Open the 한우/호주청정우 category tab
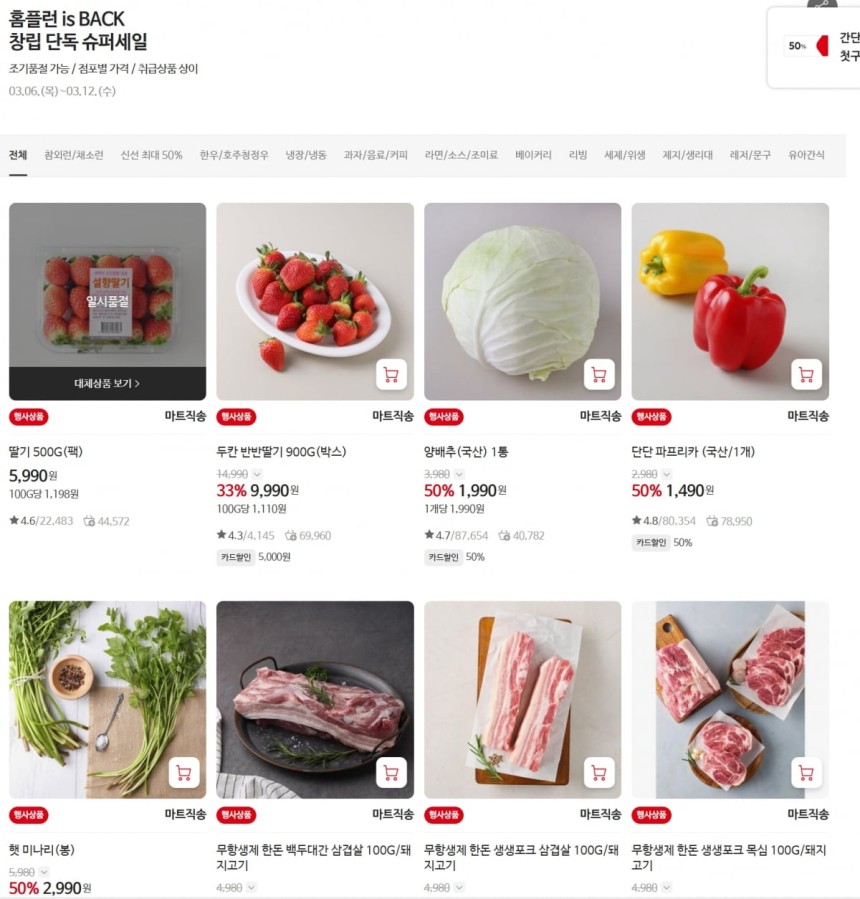This screenshot has width=860, height=899. coord(234,155)
